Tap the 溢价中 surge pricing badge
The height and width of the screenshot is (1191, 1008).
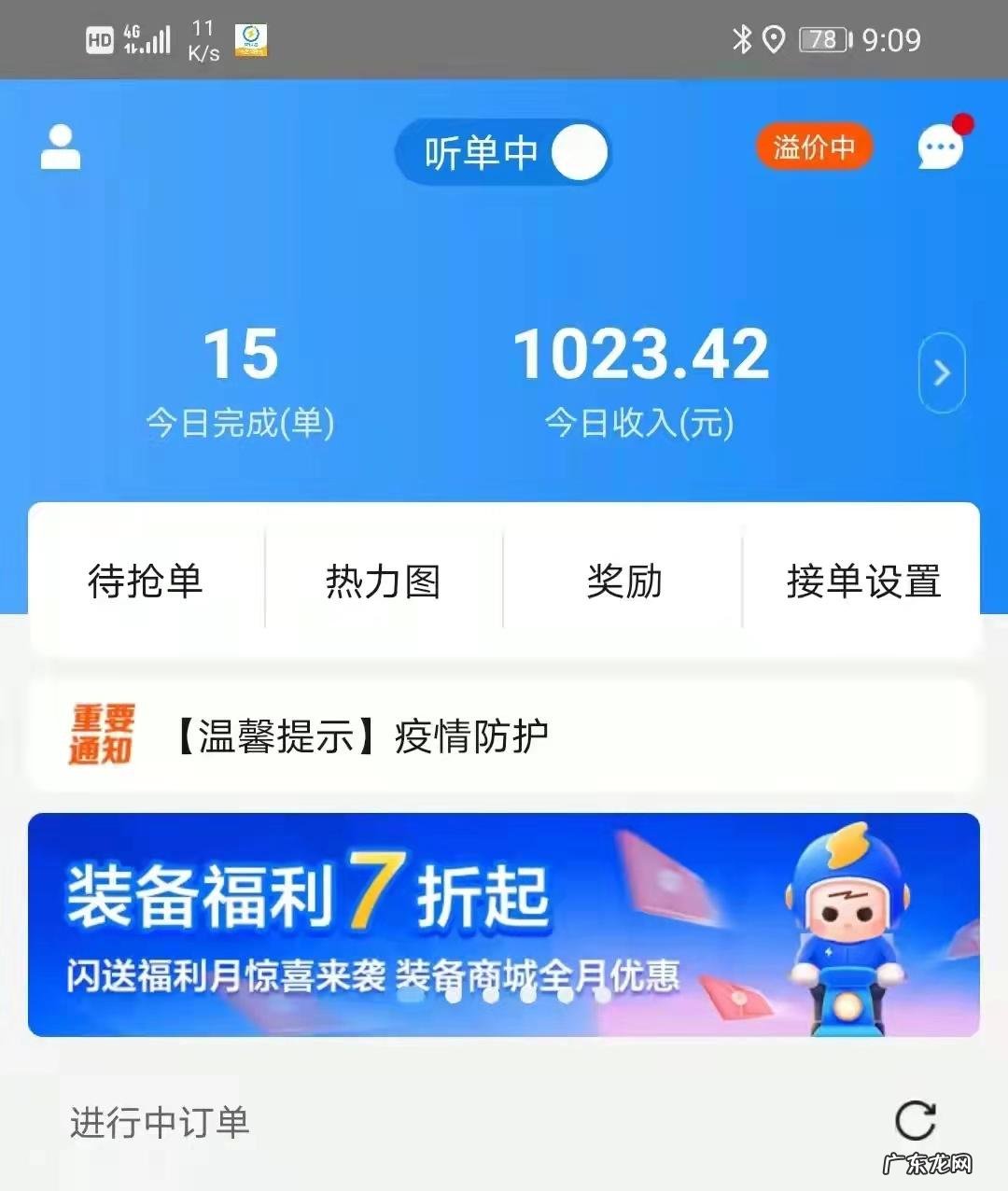pos(814,147)
